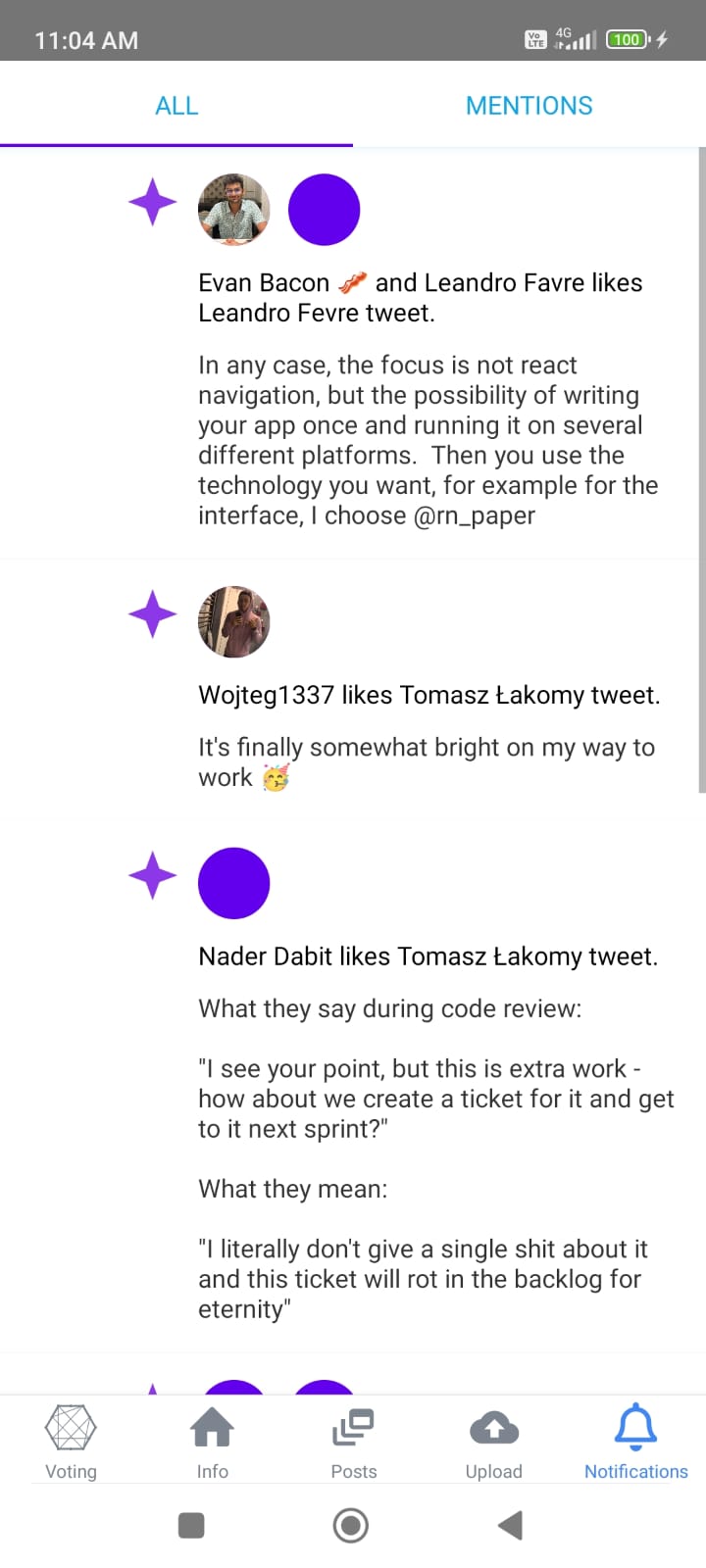
Task: Open the Voting cube icon
Action: (70, 1428)
